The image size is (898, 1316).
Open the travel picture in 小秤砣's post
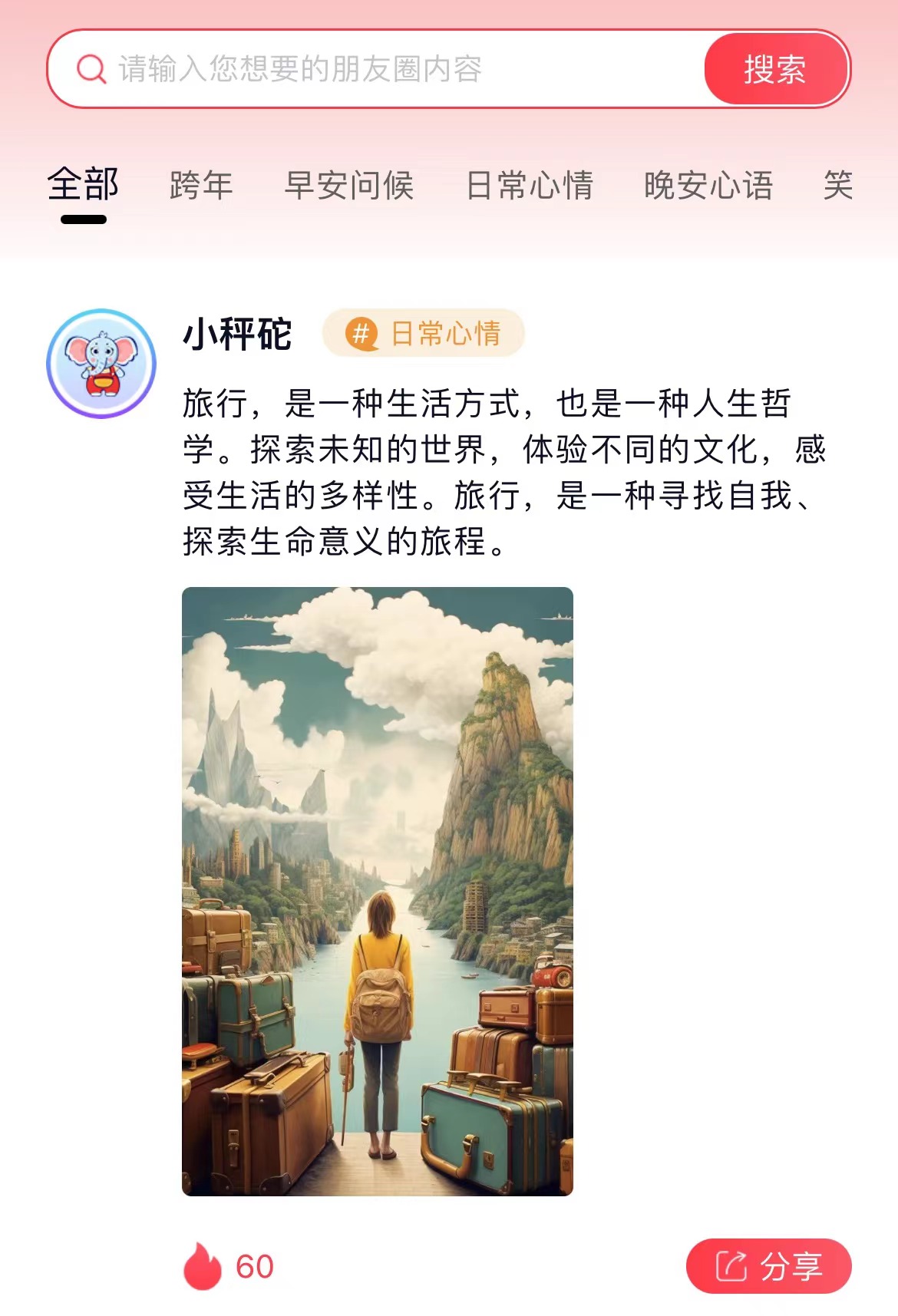pos(378,891)
